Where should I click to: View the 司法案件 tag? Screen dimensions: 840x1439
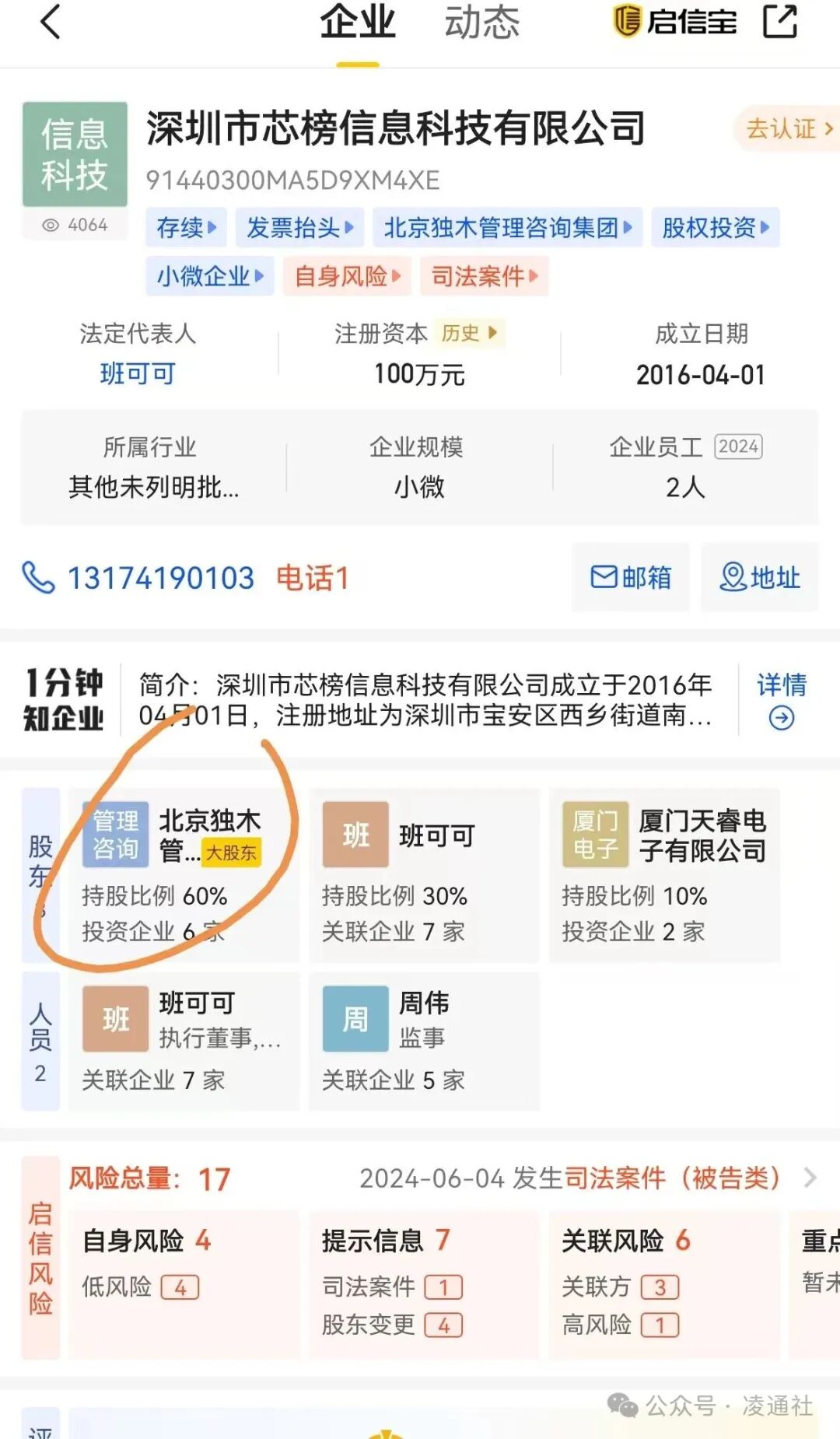pyautogui.click(x=485, y=276)
